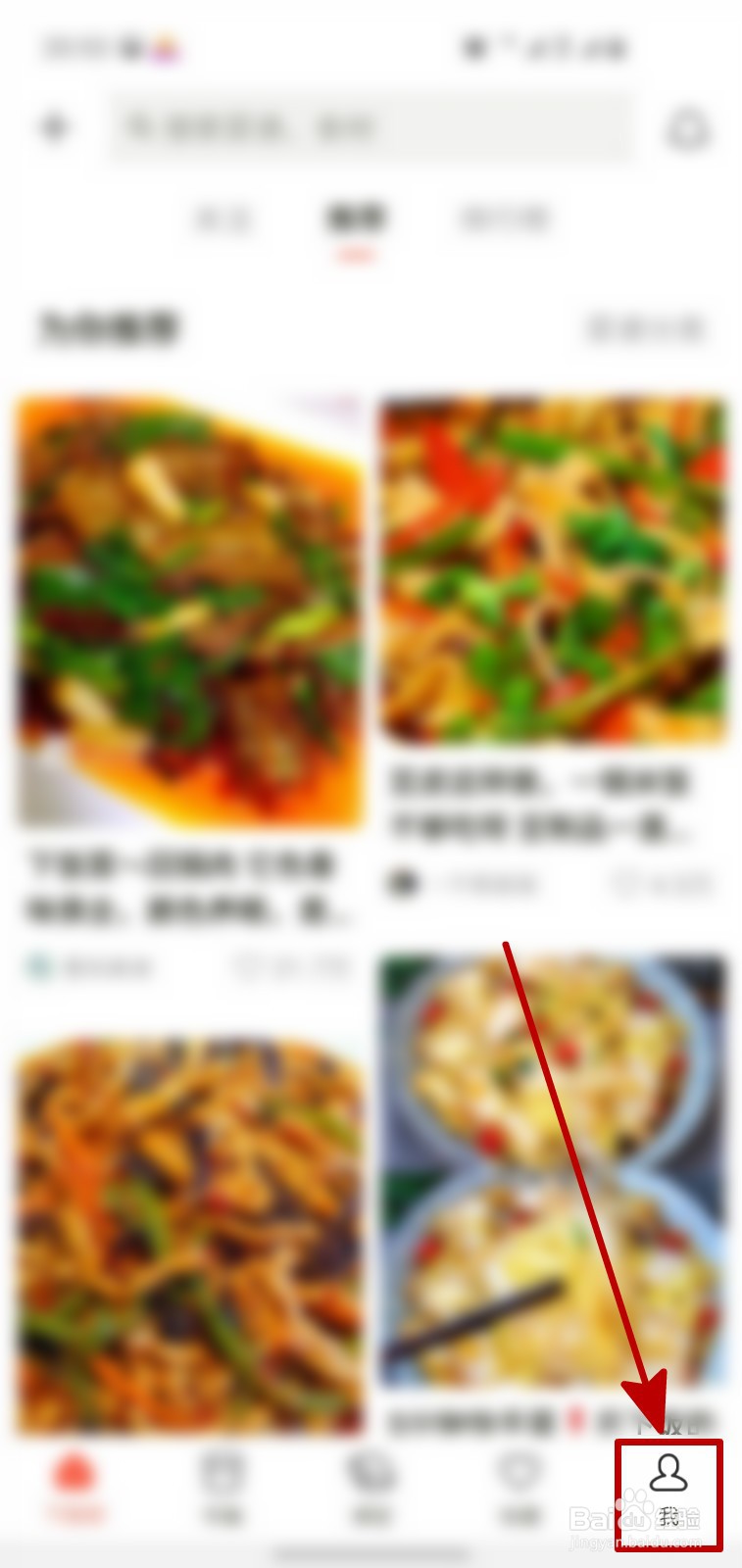This screenshot has width=742, height=1568.
Task: Open the notification bell at top right
Action: (x=687, y=127)
